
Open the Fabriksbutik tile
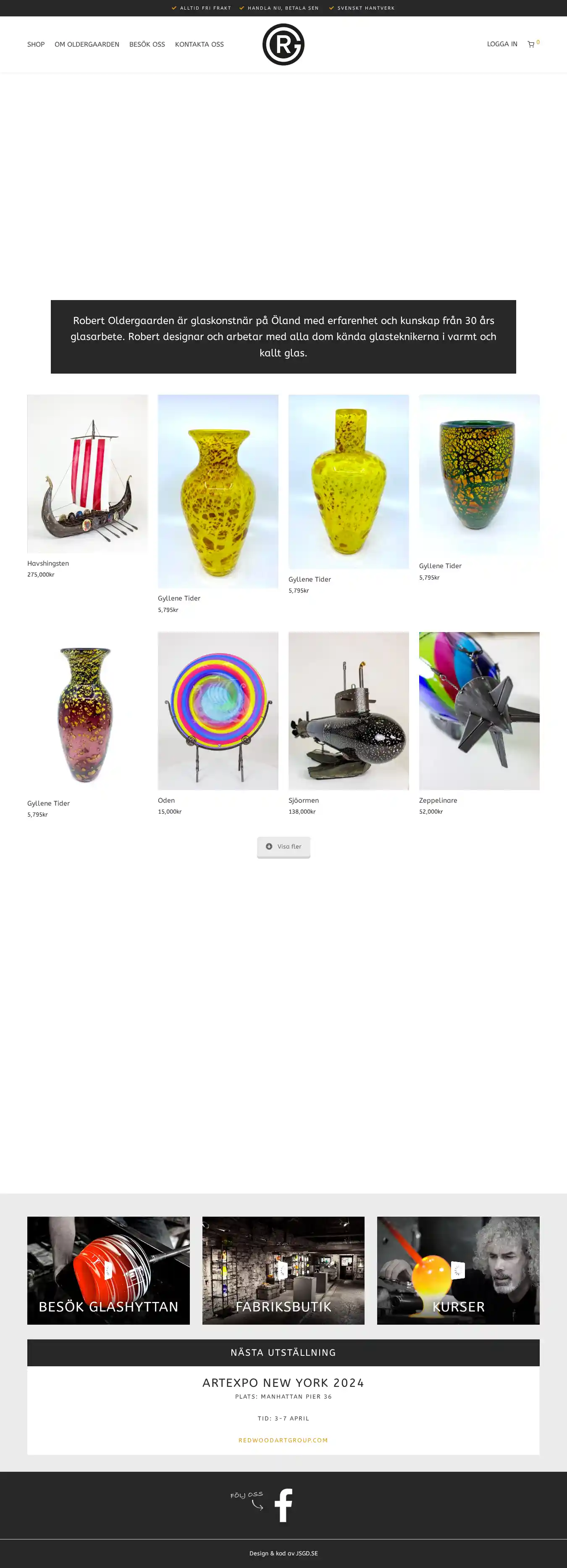pyautogui.click(x=283, y=1270)
